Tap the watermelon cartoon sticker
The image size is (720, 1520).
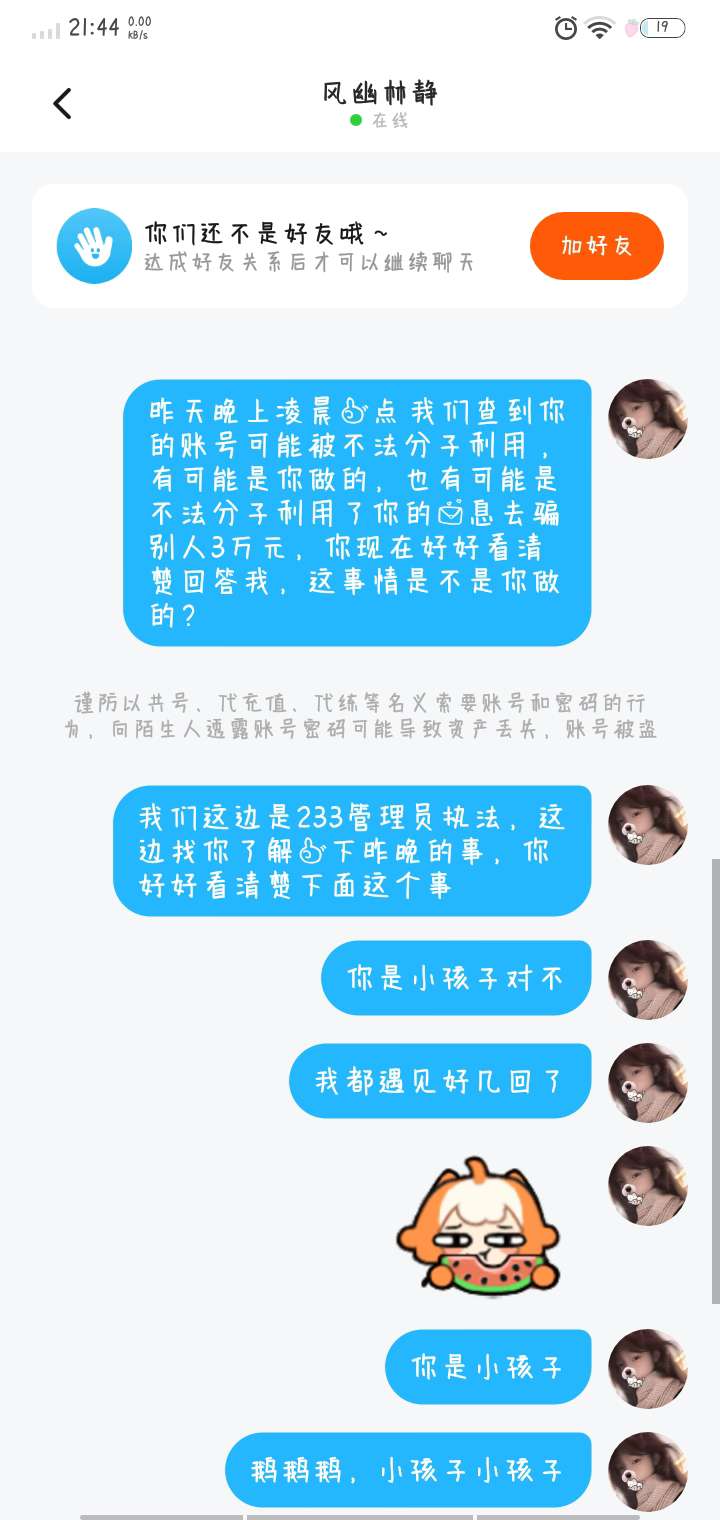[477, 1227]
